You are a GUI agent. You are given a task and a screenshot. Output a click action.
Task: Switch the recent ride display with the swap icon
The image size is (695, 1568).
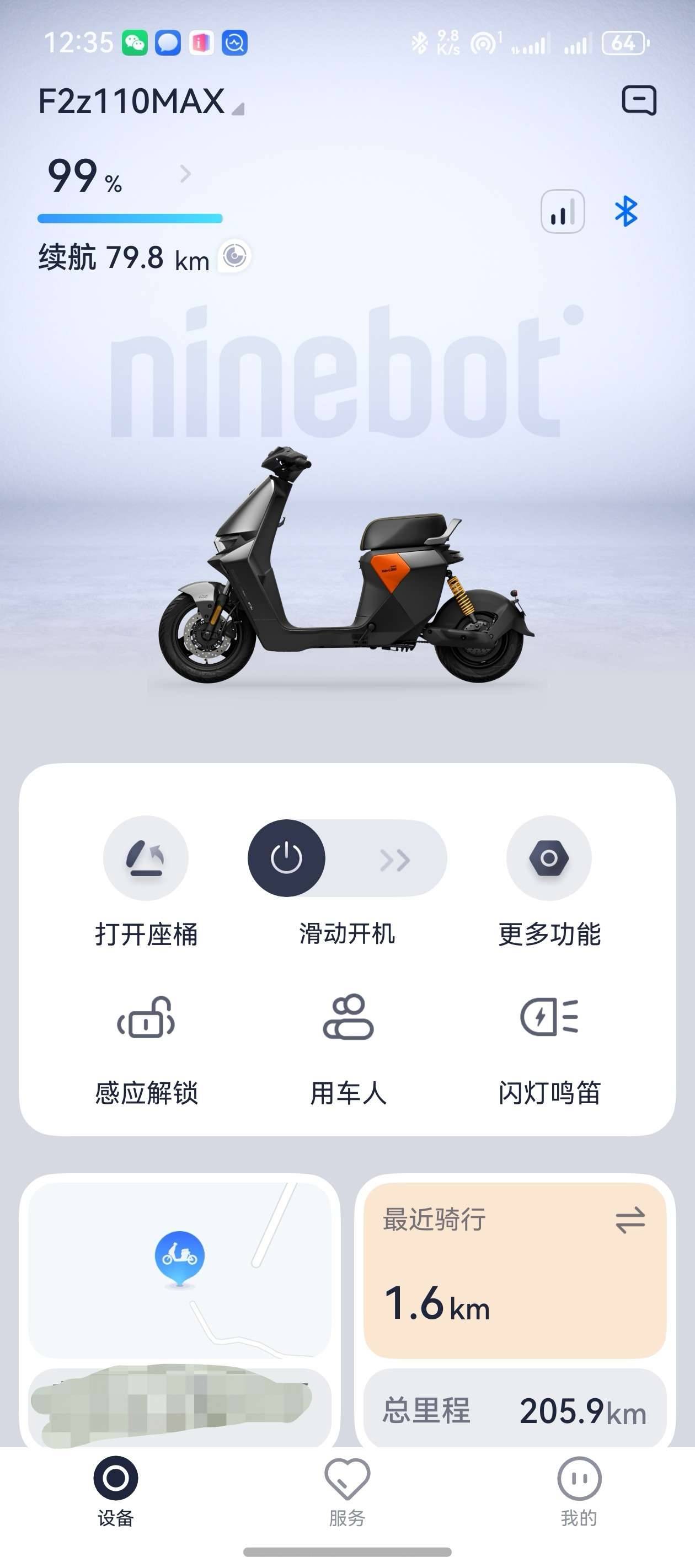point(630,1221)
